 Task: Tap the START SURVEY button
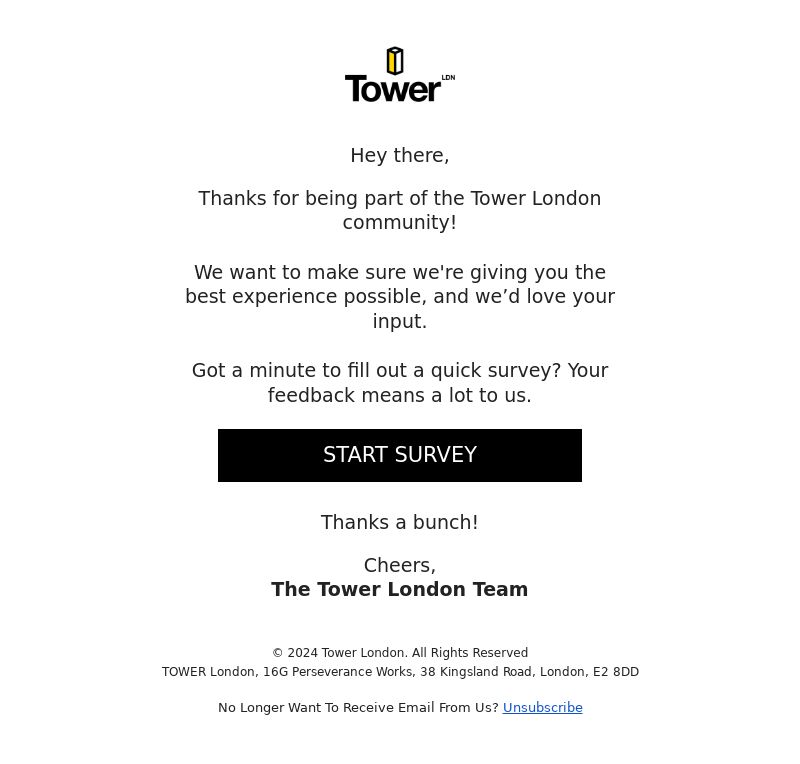pos(400,455)
